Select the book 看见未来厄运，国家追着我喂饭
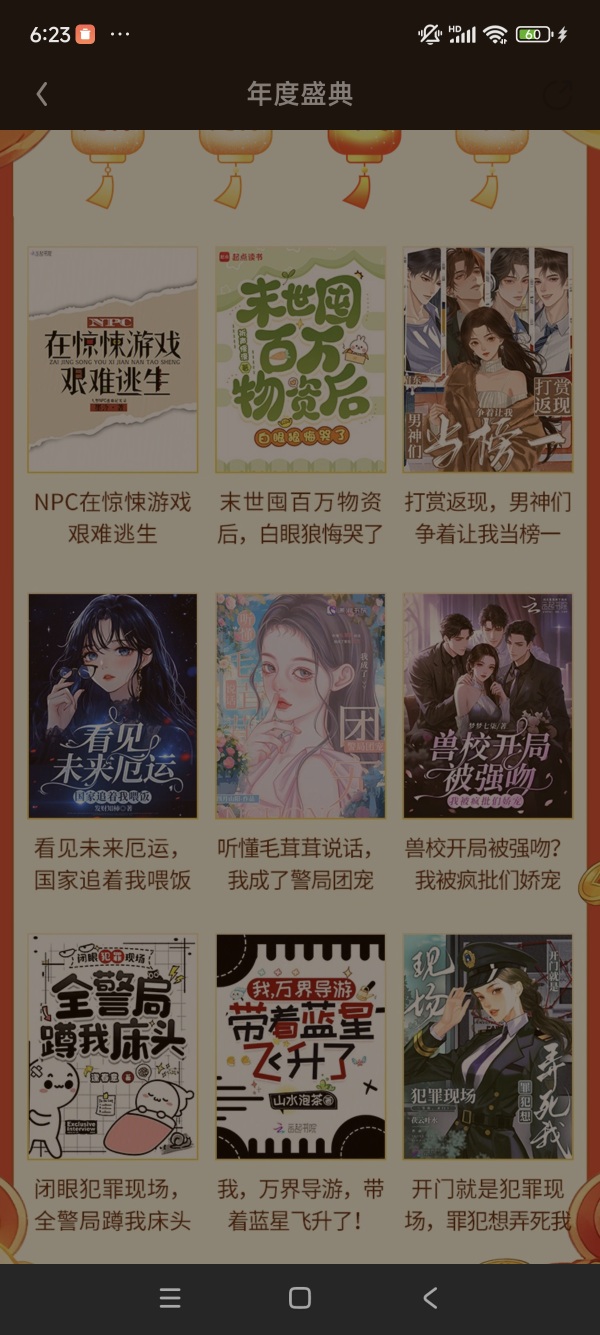Screen dimensions: 600x1335 tap(113, 706)
